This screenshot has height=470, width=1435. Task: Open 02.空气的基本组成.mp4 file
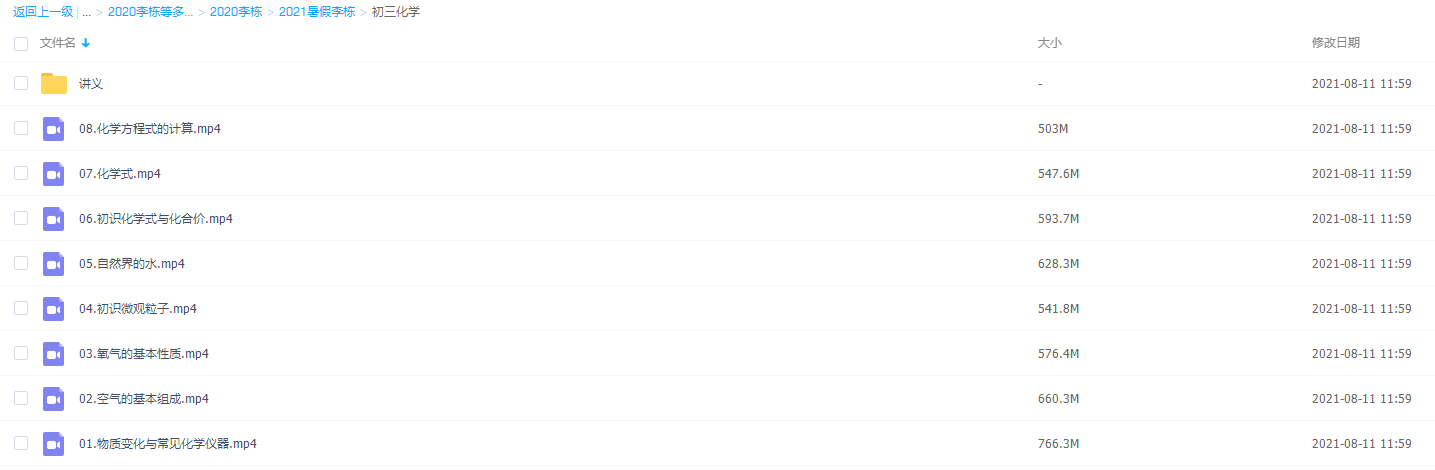(143, 399)
